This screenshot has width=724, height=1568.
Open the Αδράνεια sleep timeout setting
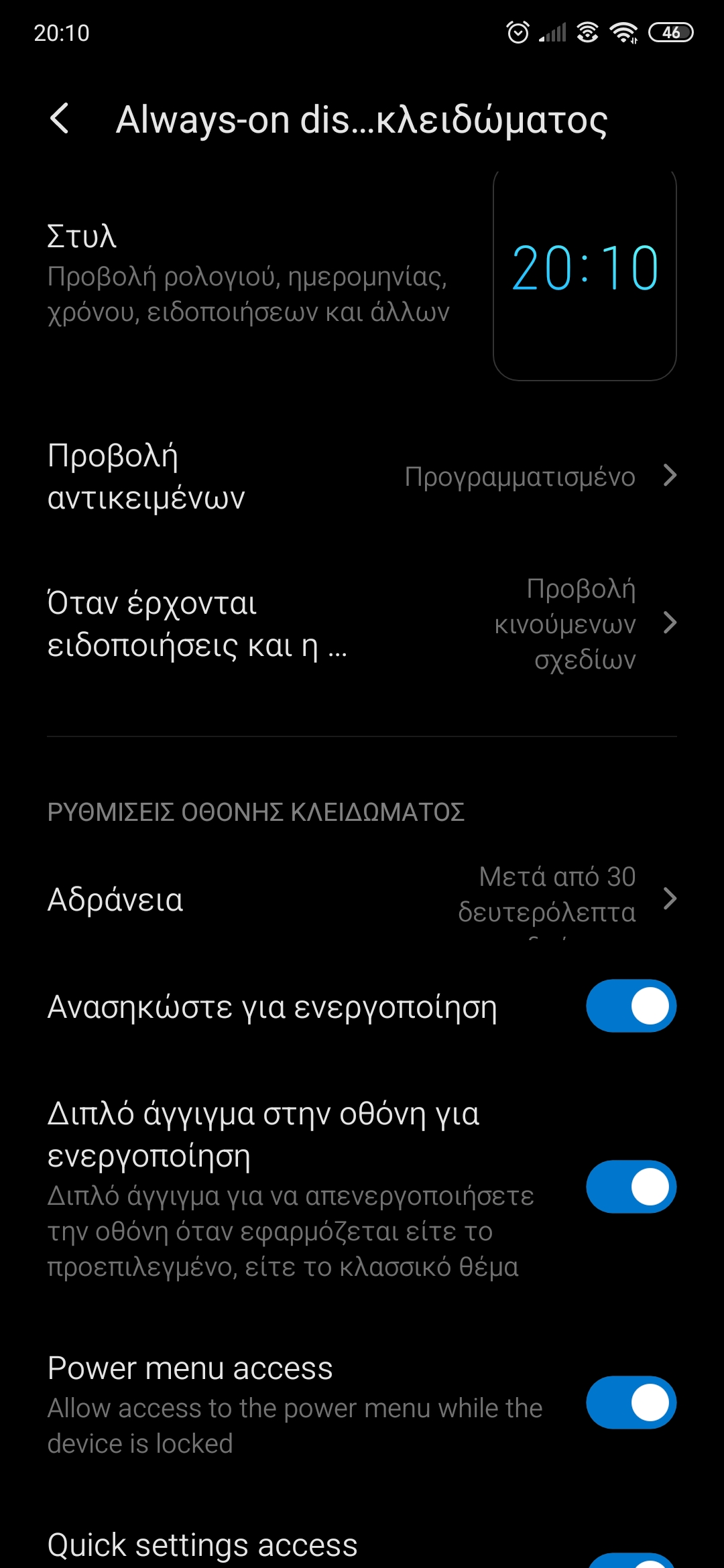pyautogui.click(x=362, y=899)
